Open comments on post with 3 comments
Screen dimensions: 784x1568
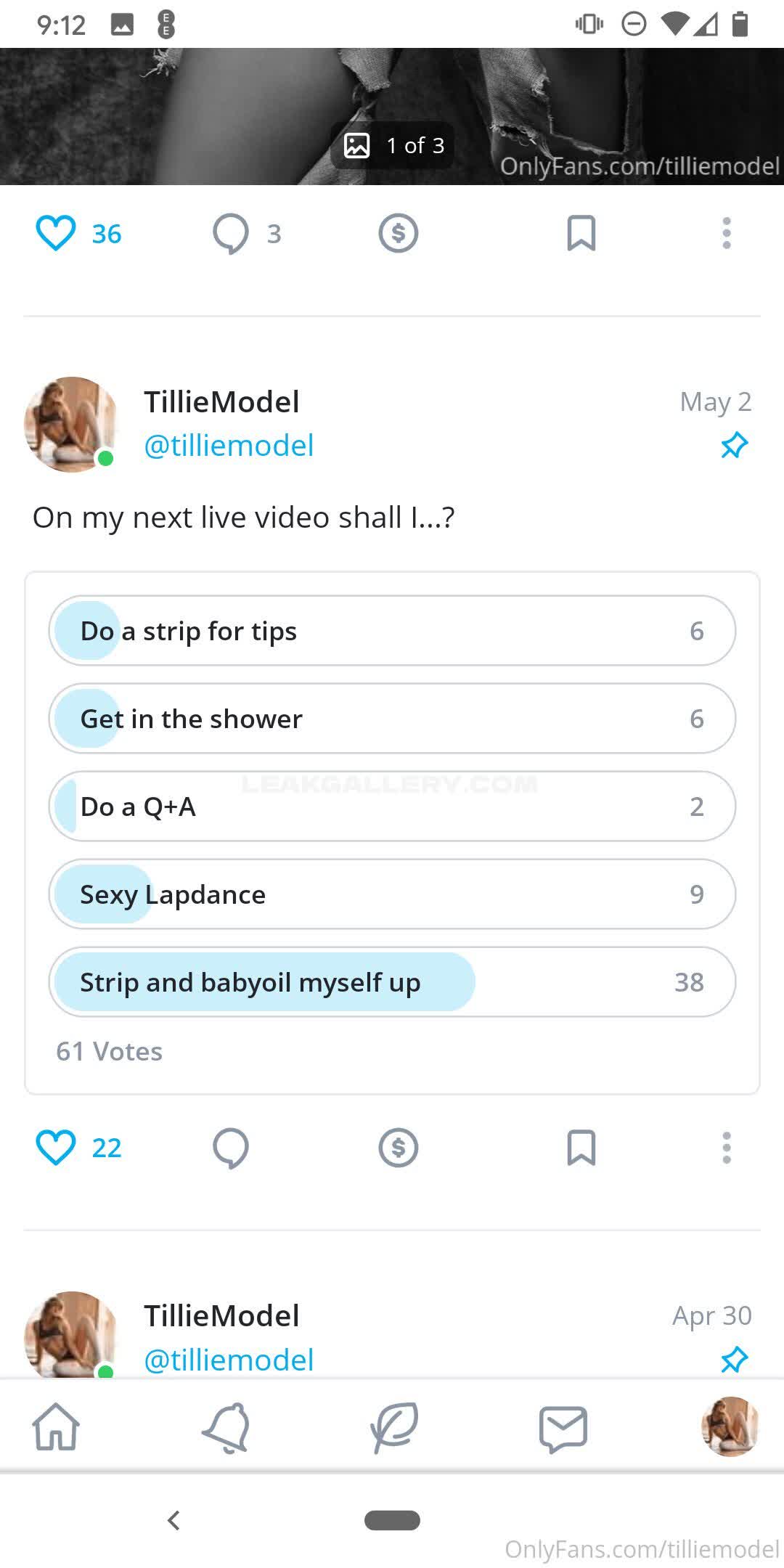(231, 234)
